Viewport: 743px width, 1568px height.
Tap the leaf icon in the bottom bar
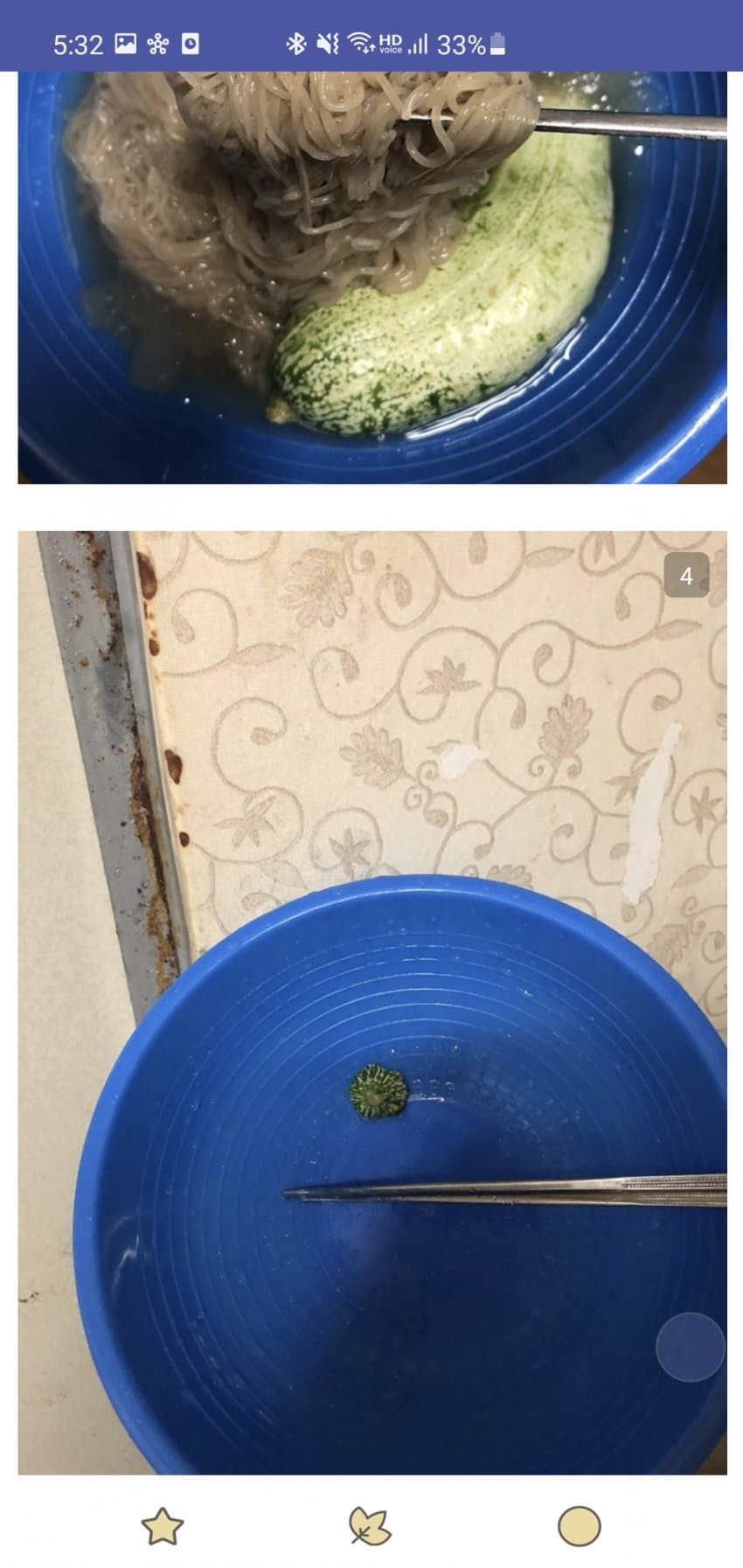click(x=370, y=1526)
